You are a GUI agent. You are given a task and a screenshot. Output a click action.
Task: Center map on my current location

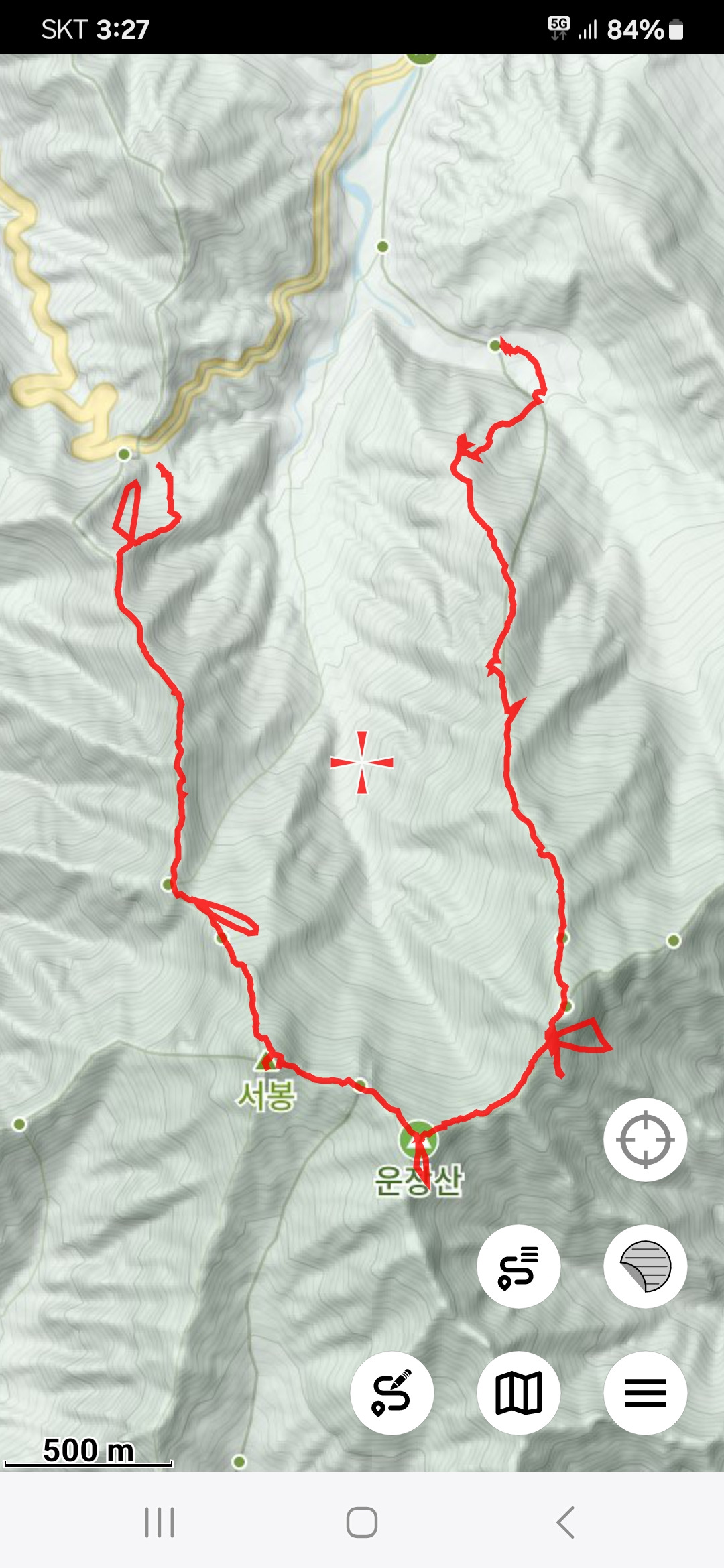(645, 1140)
